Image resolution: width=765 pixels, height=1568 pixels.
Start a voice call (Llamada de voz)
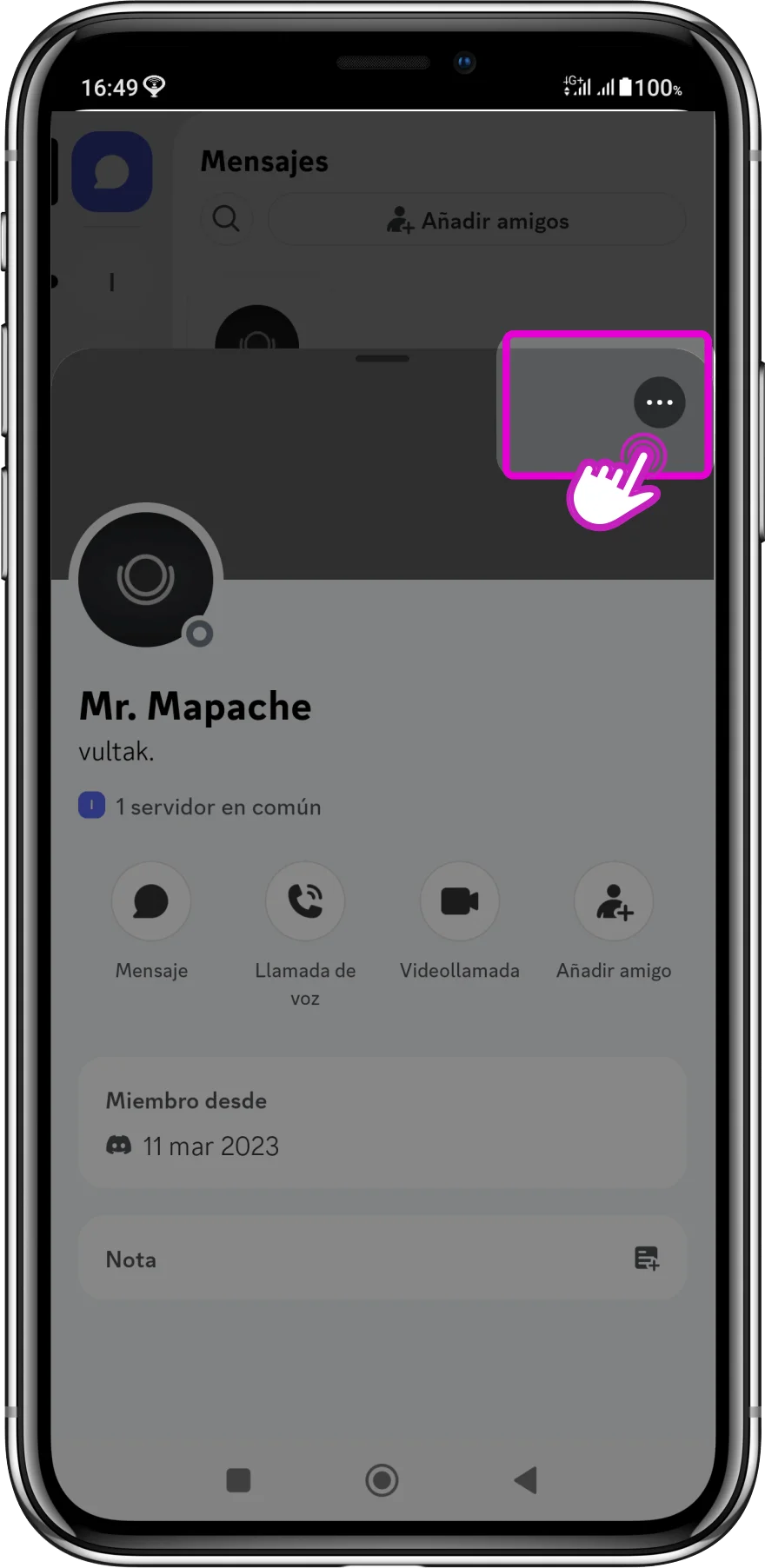[305, 901]
